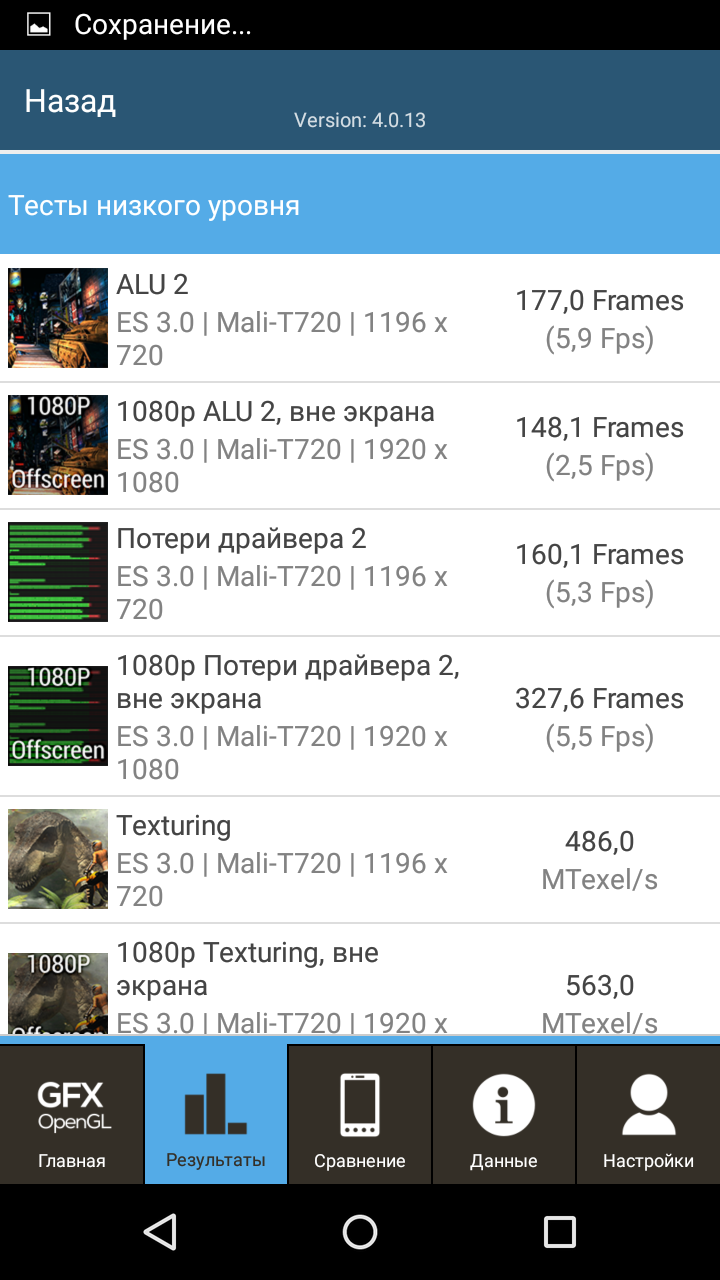
Task: Go back via the Назад button
Action: tap(70, 101)
